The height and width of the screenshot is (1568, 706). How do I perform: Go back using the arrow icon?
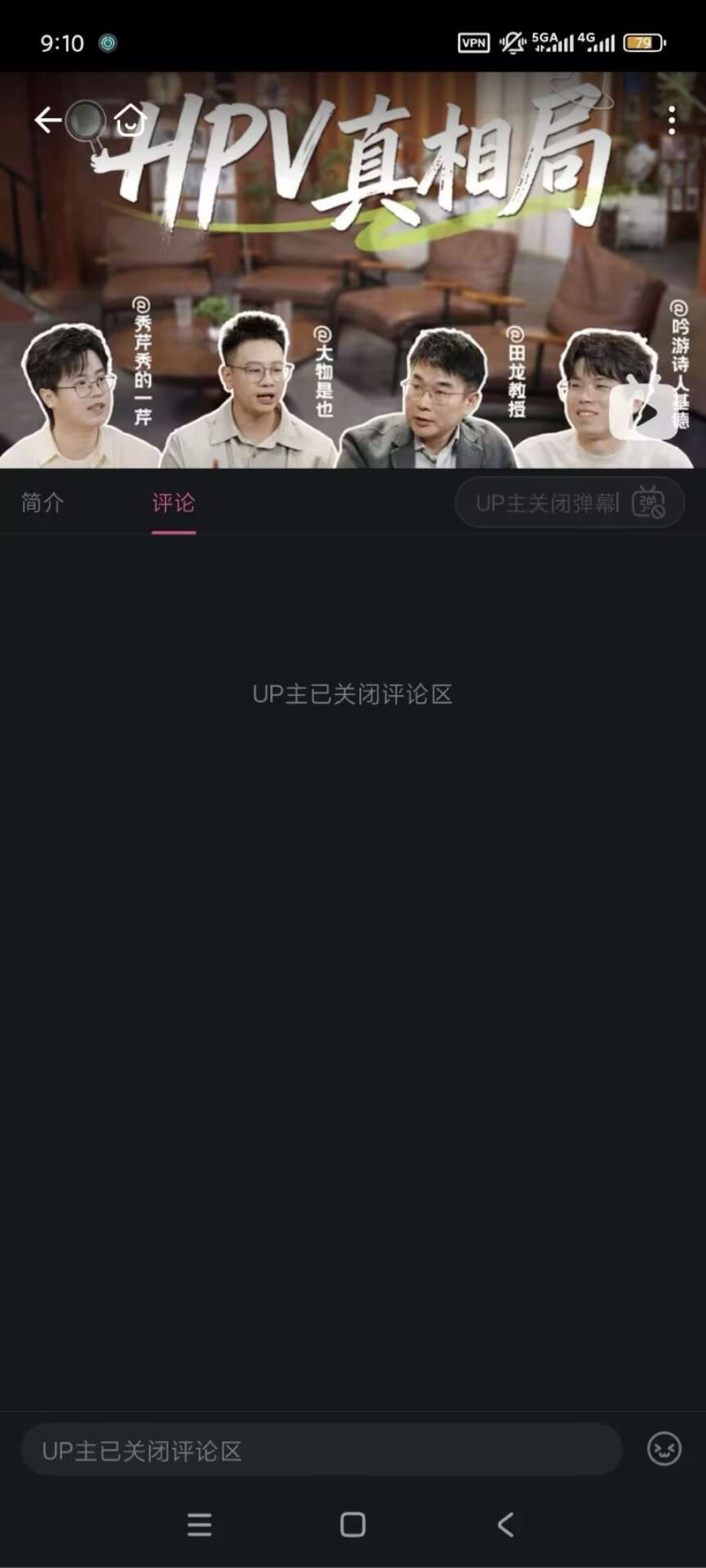point(48,120)
